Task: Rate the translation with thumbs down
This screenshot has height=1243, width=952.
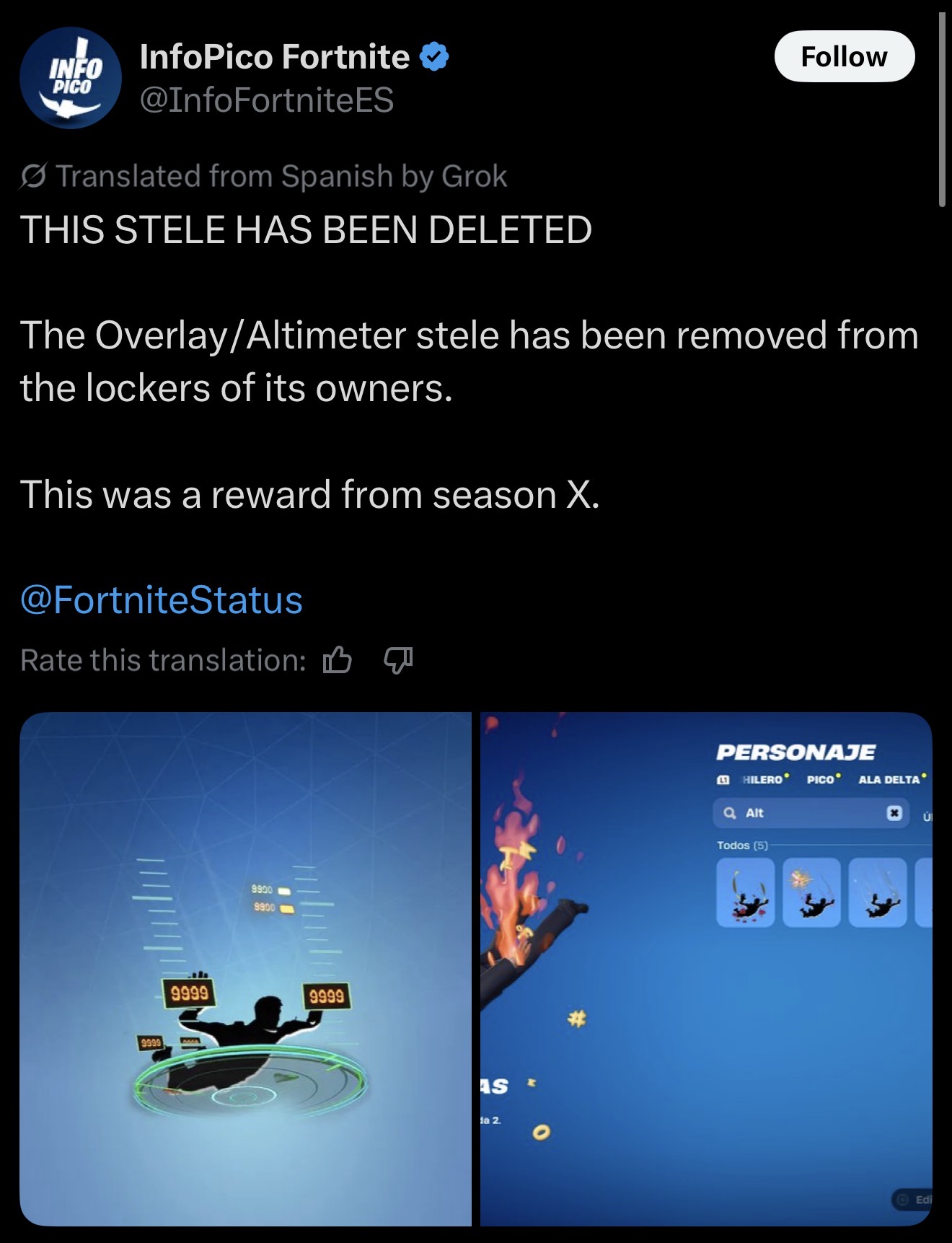Action: (x=397, y=659)
